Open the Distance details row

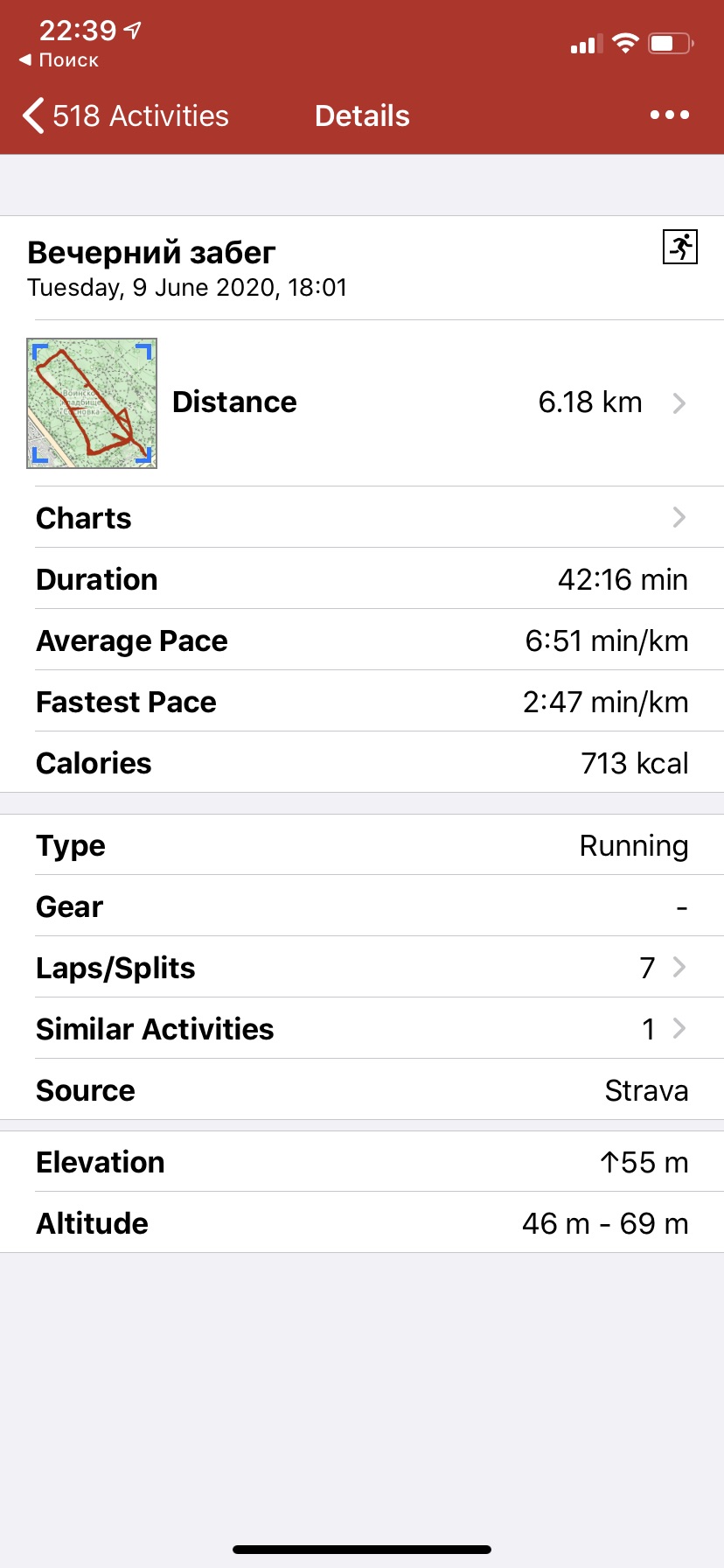click(x=428, y=402)
